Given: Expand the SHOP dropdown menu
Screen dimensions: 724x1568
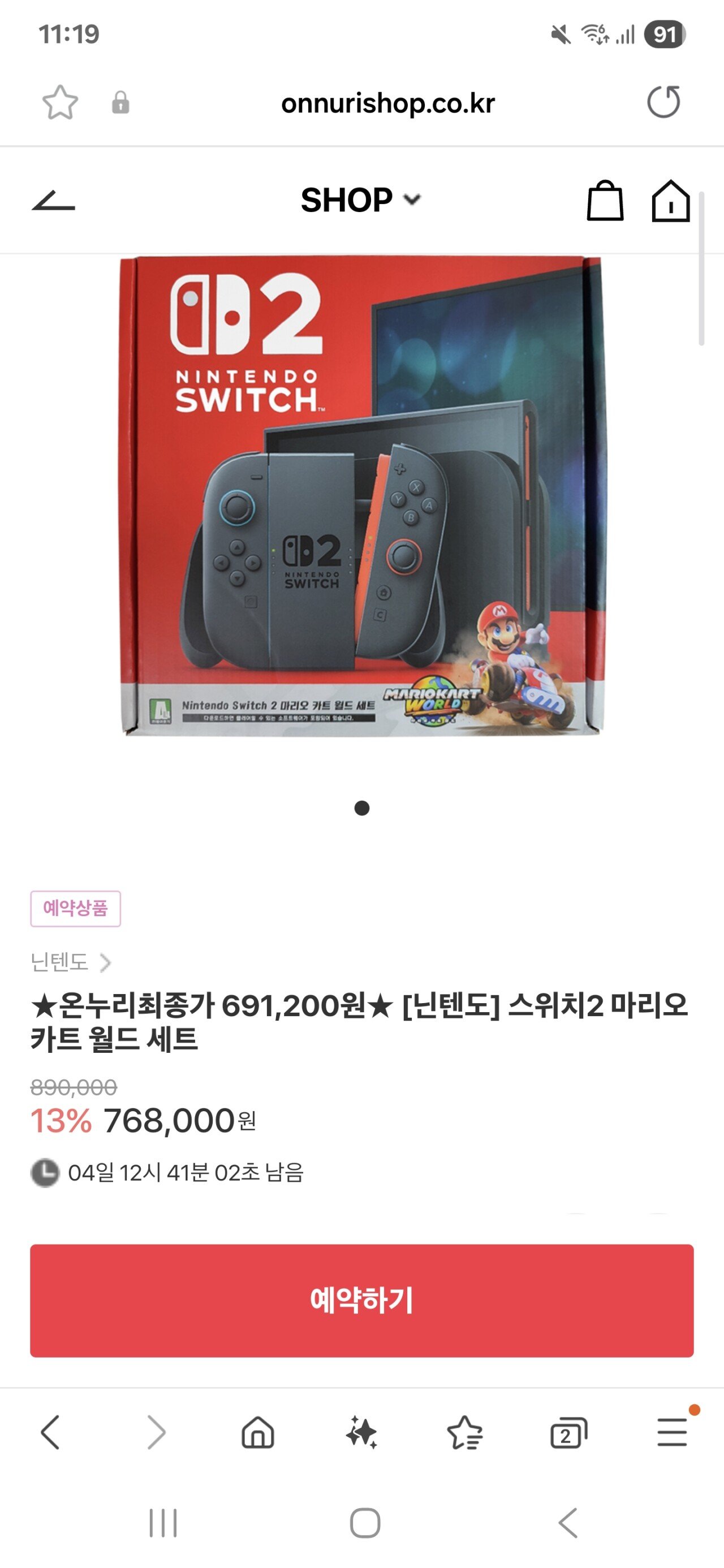Looking at the screenshot, I should coord(361,200).
